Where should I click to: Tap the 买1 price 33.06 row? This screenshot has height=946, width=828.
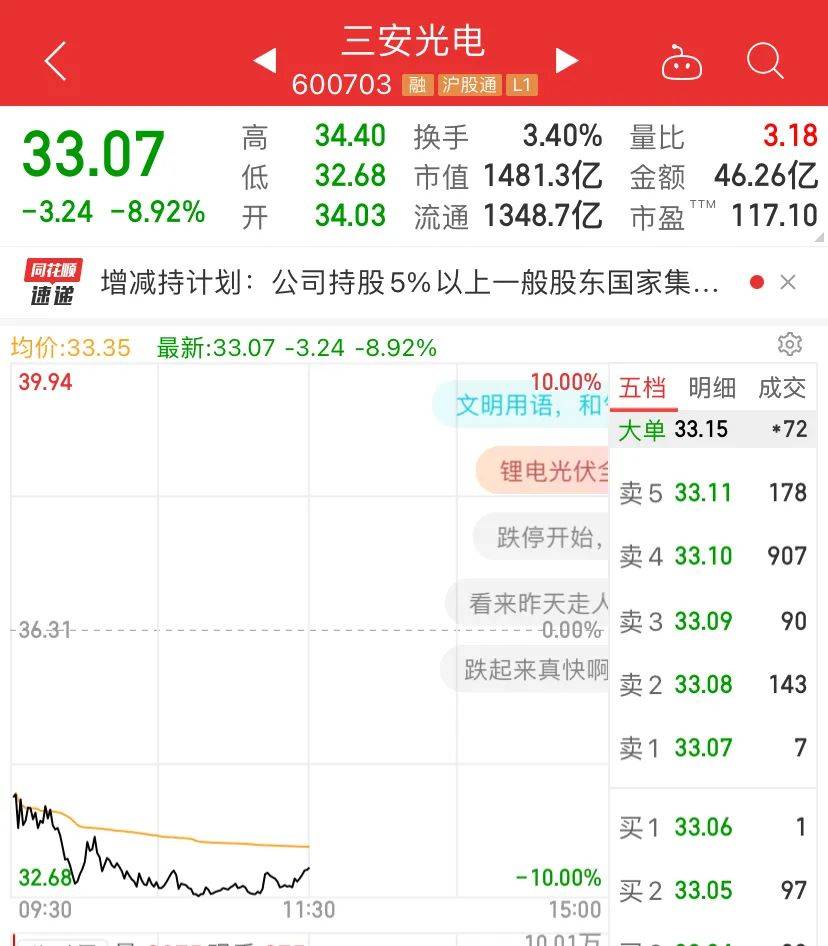click(713, 827)
